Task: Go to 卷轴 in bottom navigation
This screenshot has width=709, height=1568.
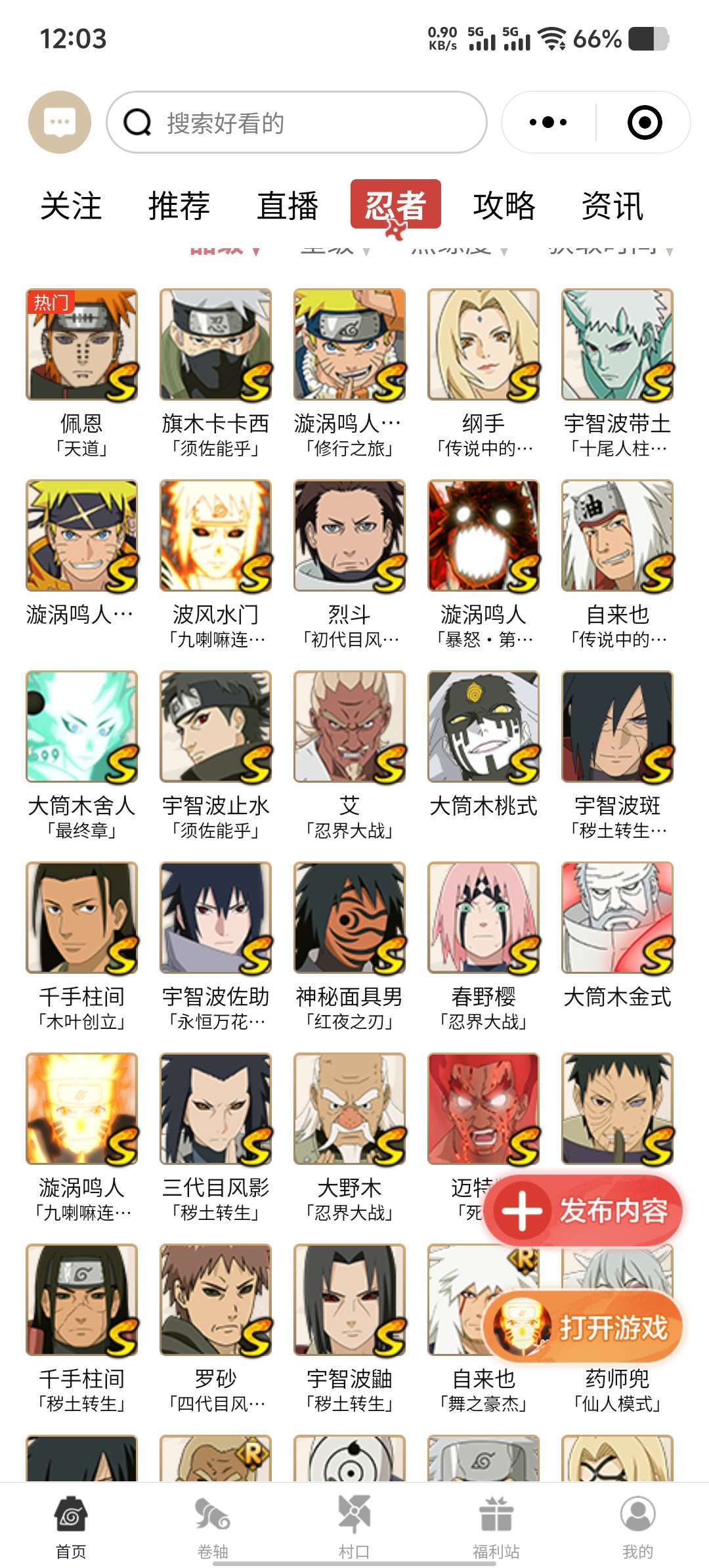Action: click(x=213, y=1527)
